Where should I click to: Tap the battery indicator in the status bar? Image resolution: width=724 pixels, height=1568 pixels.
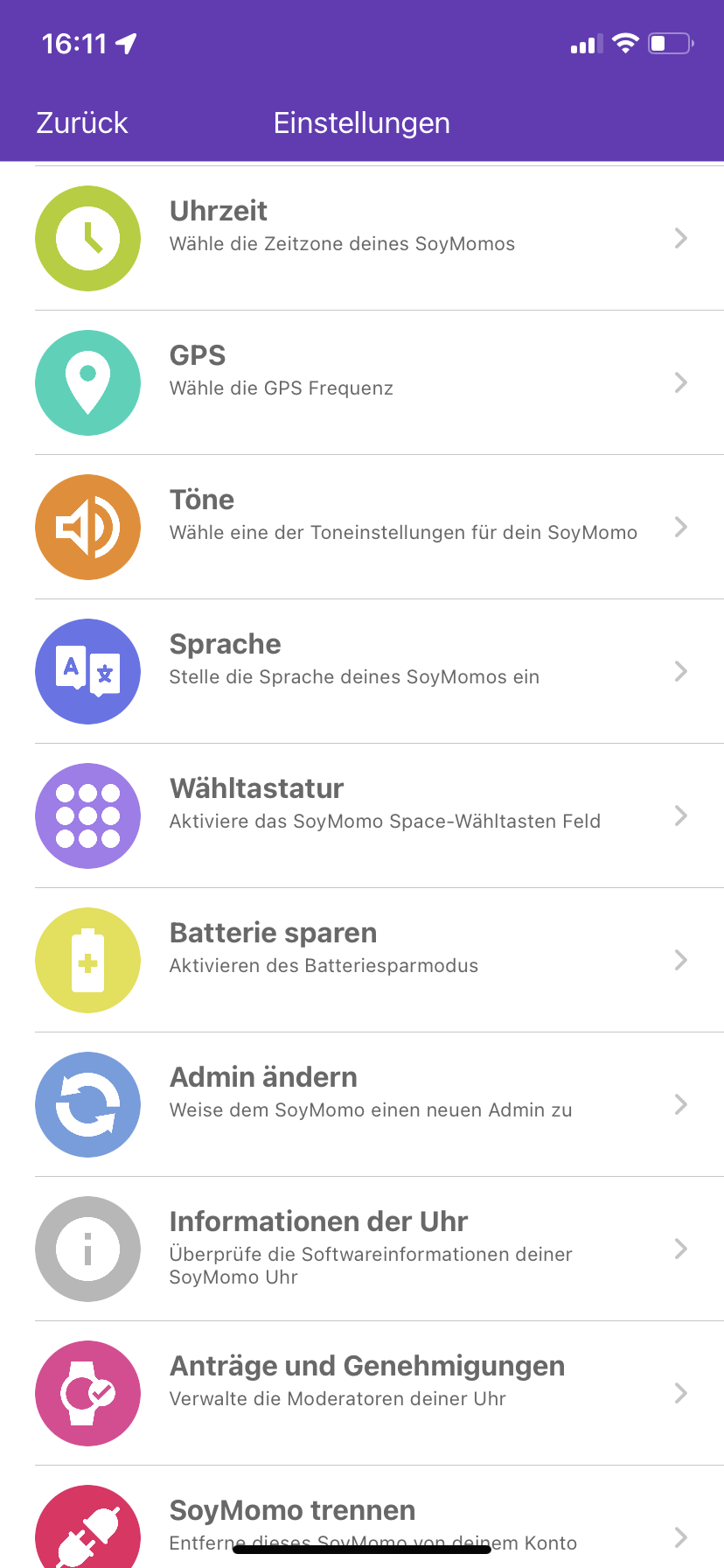669,42
